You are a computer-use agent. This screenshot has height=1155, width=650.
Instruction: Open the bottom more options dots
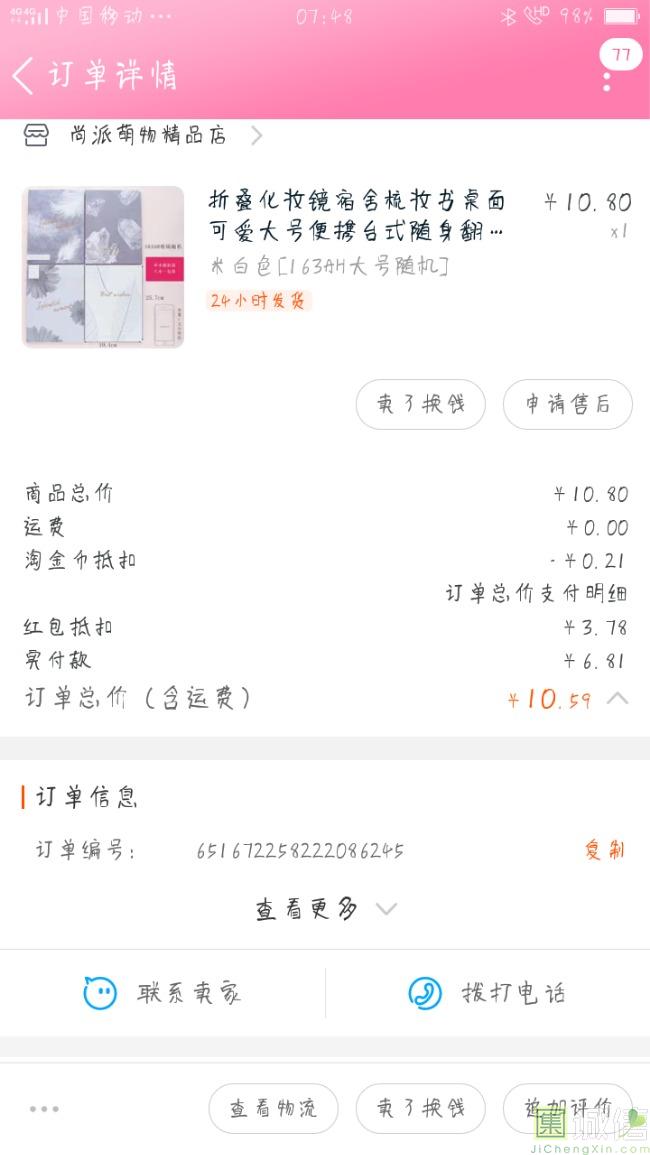coord(44,1109)
